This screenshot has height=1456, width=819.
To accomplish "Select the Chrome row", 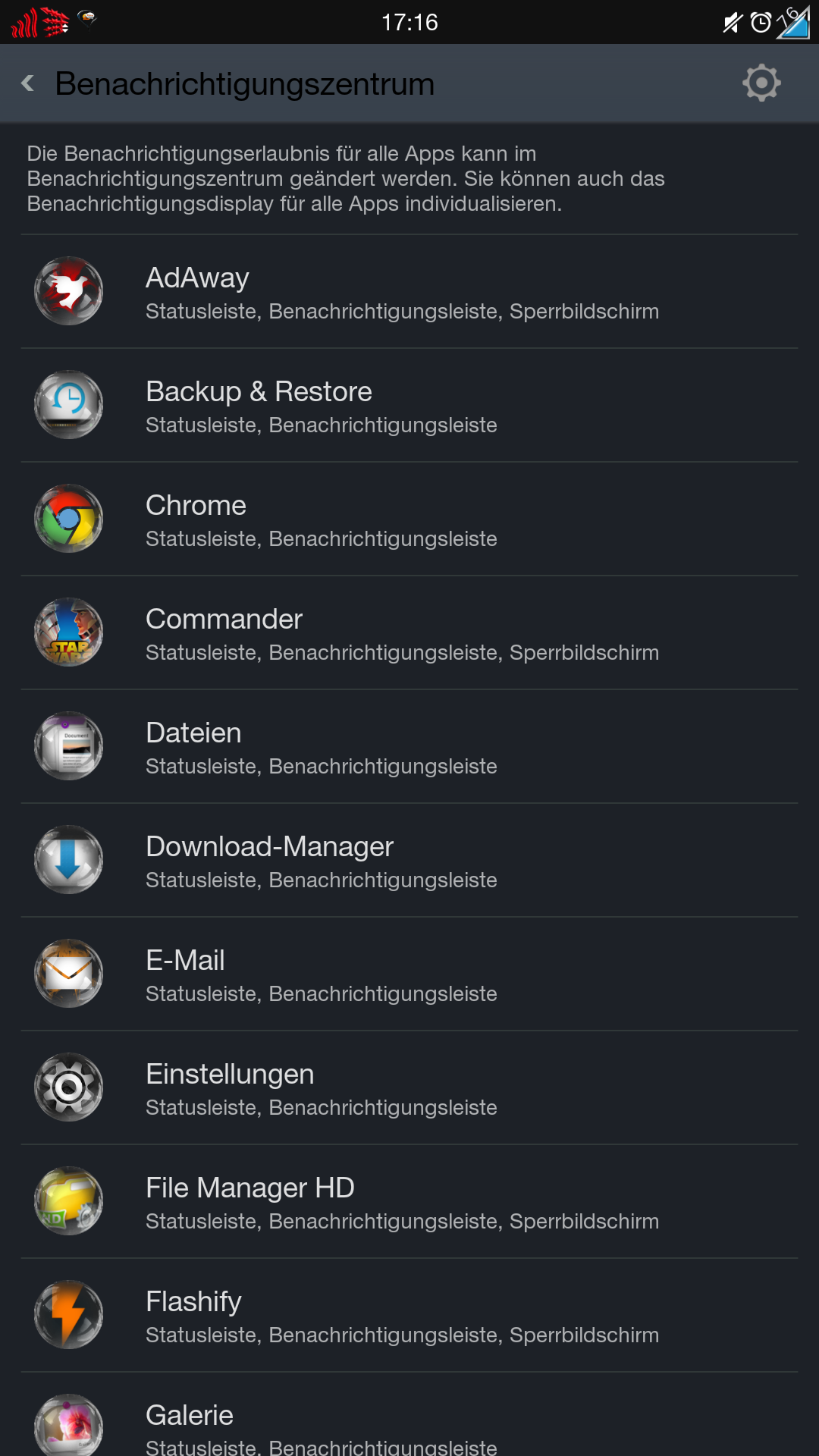I will pos(409,519).
